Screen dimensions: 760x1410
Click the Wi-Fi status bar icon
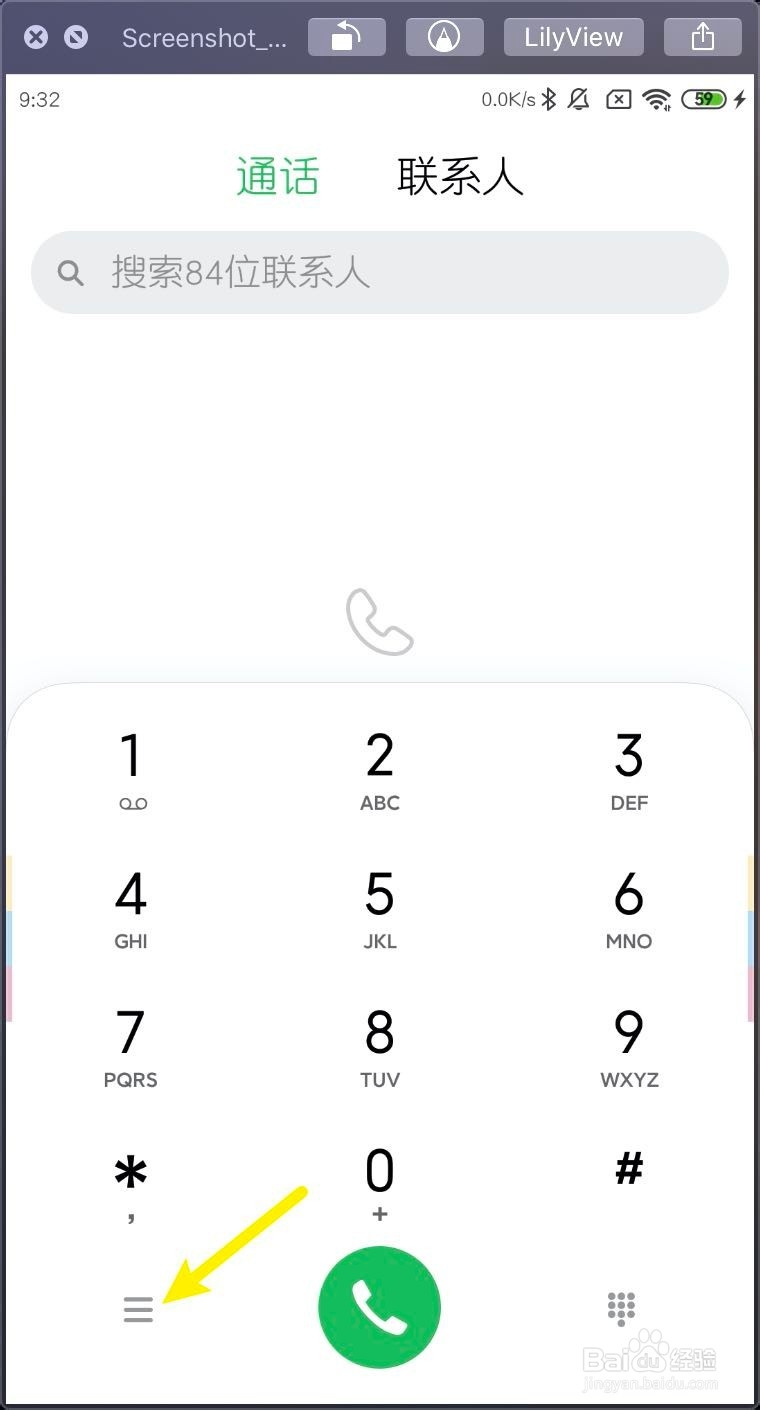(657, 99)
